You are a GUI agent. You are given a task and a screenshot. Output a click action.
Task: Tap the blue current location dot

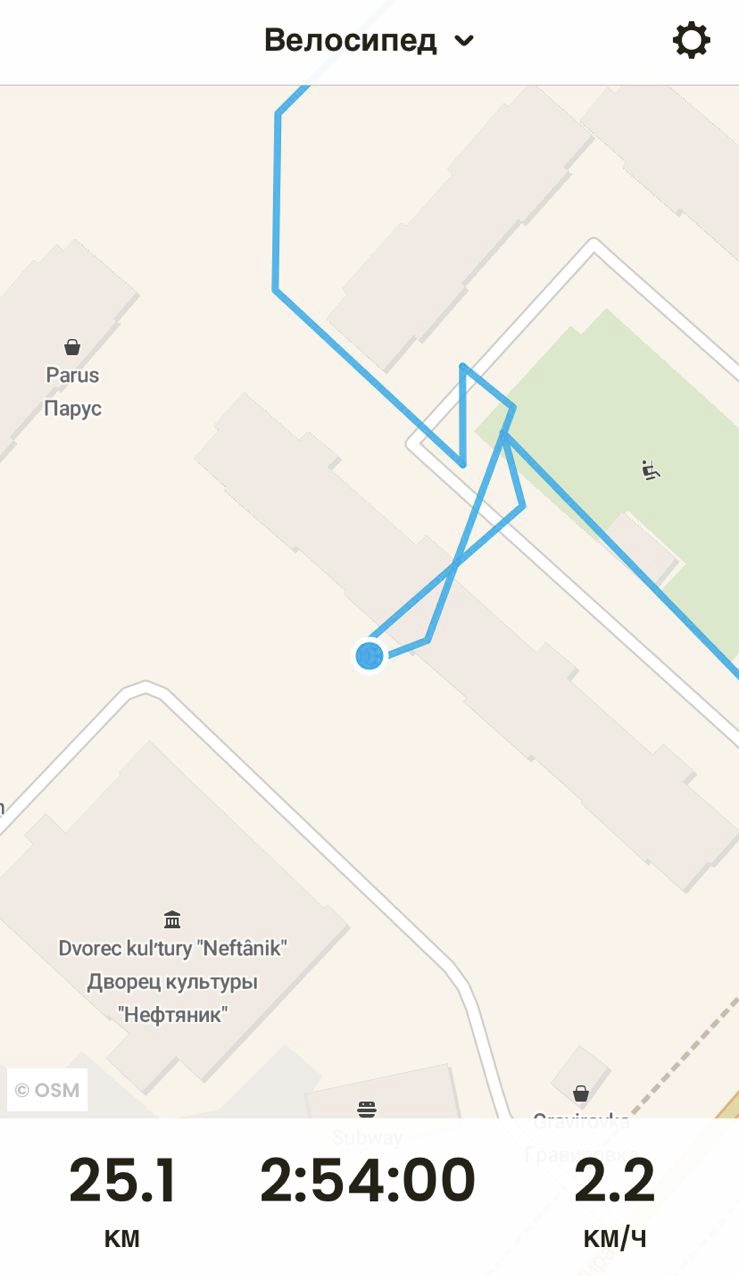[x=369, y=656]
